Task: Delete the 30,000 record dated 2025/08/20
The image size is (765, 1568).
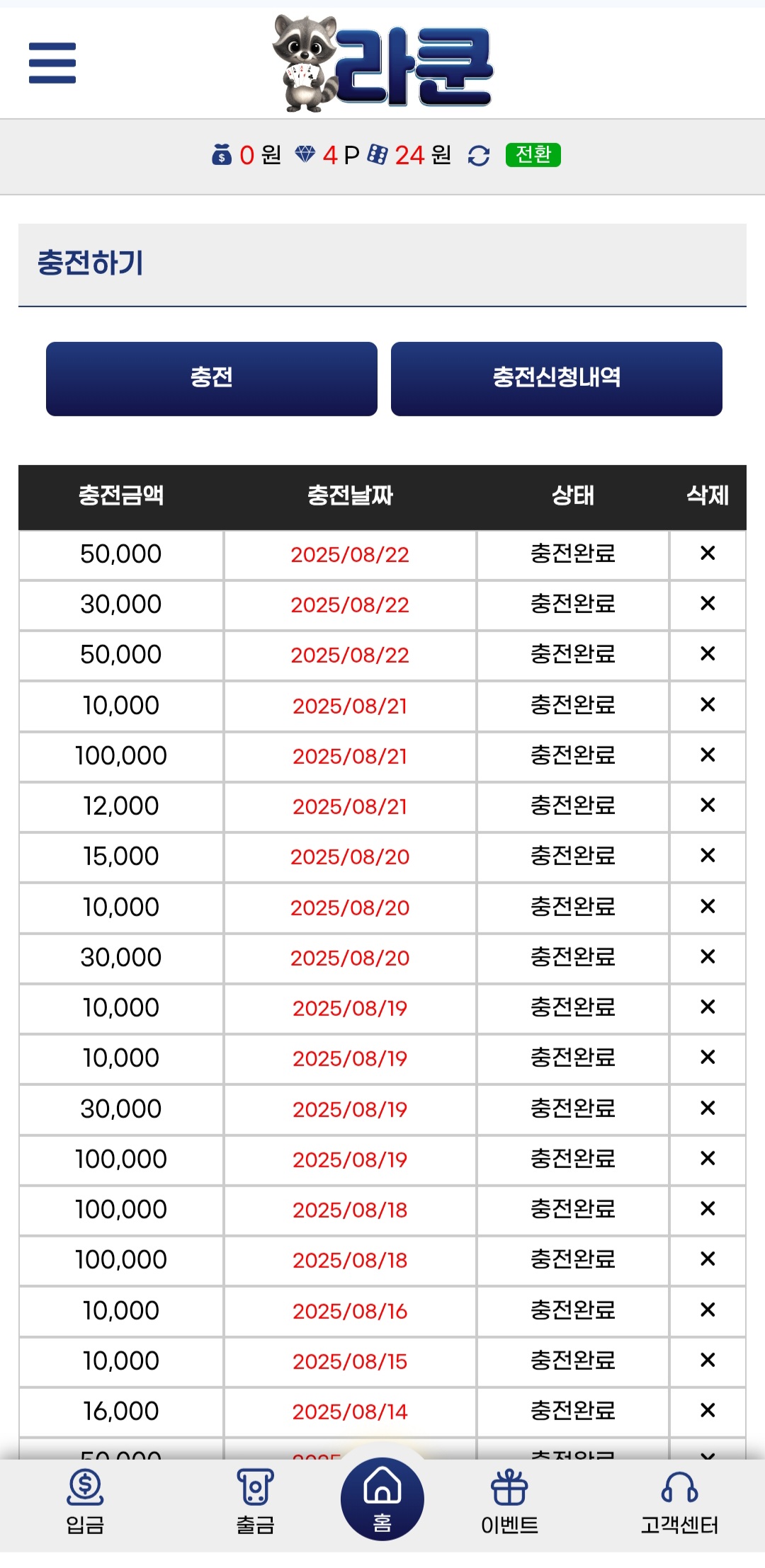Action: tap(707, 956)
